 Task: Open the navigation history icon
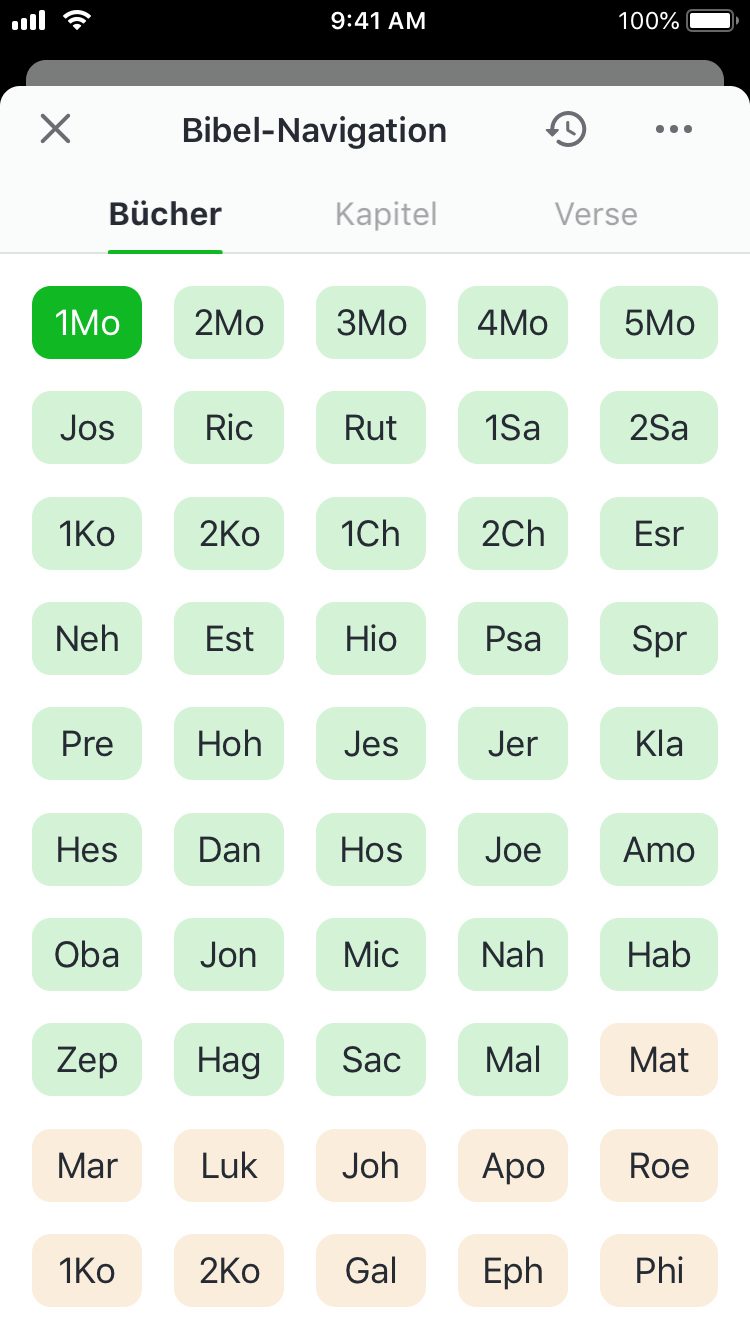click(x=566, y=129)
